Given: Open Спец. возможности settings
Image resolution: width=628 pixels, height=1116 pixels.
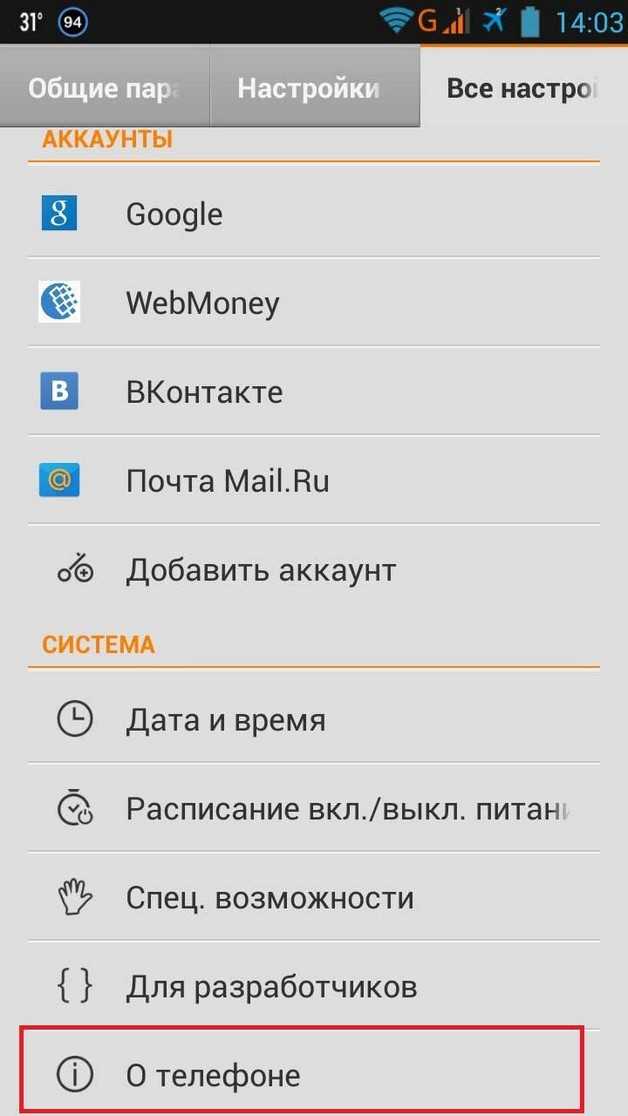Looking at the screenshot, I should click(x=314, y=897).
